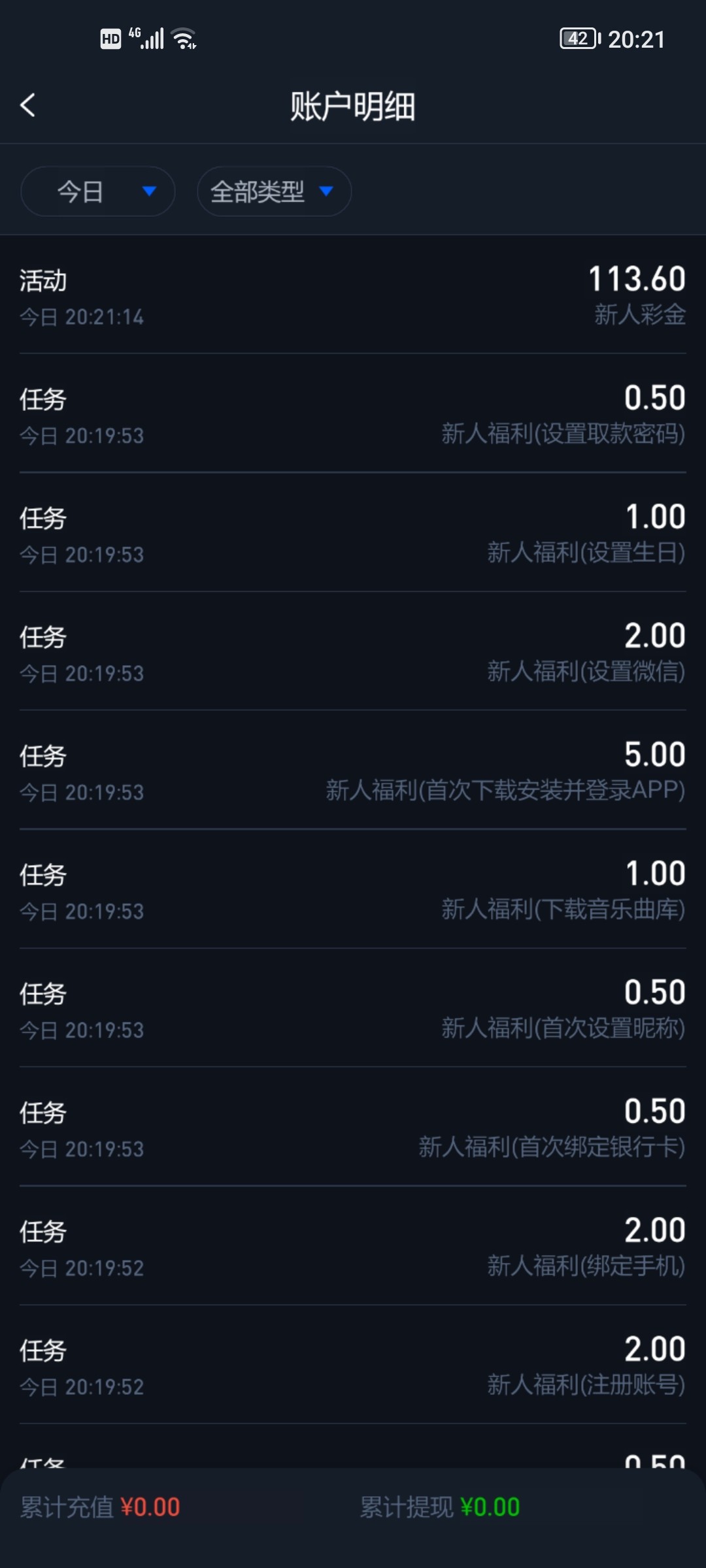
Task: Open the 今日 date filter dropdown
Action: pyautogui.click(x=97, y=191)
